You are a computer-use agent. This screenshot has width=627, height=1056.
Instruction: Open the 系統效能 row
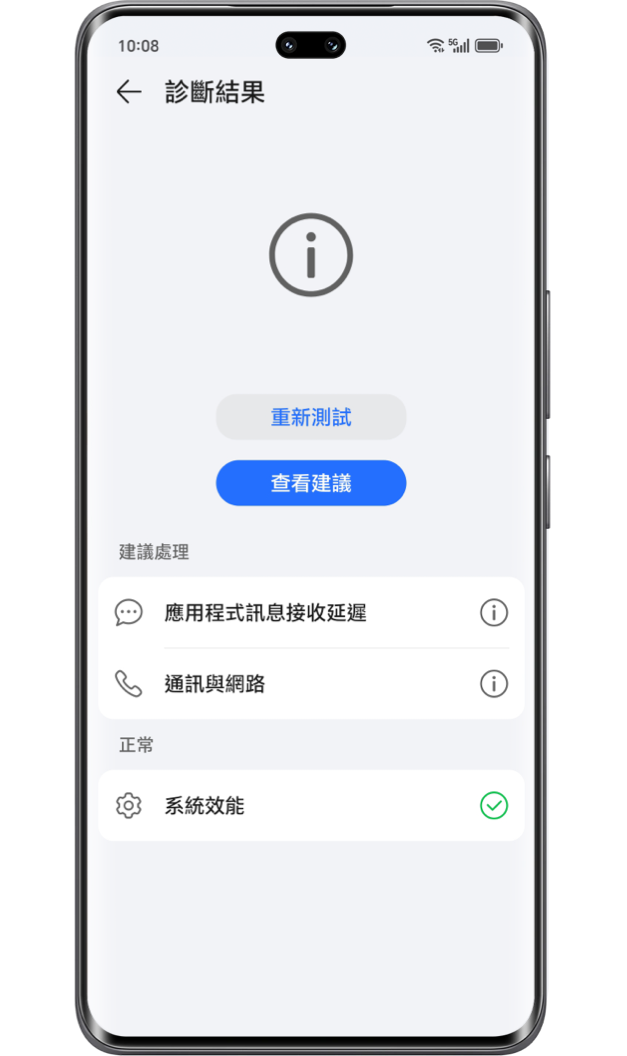310,806
